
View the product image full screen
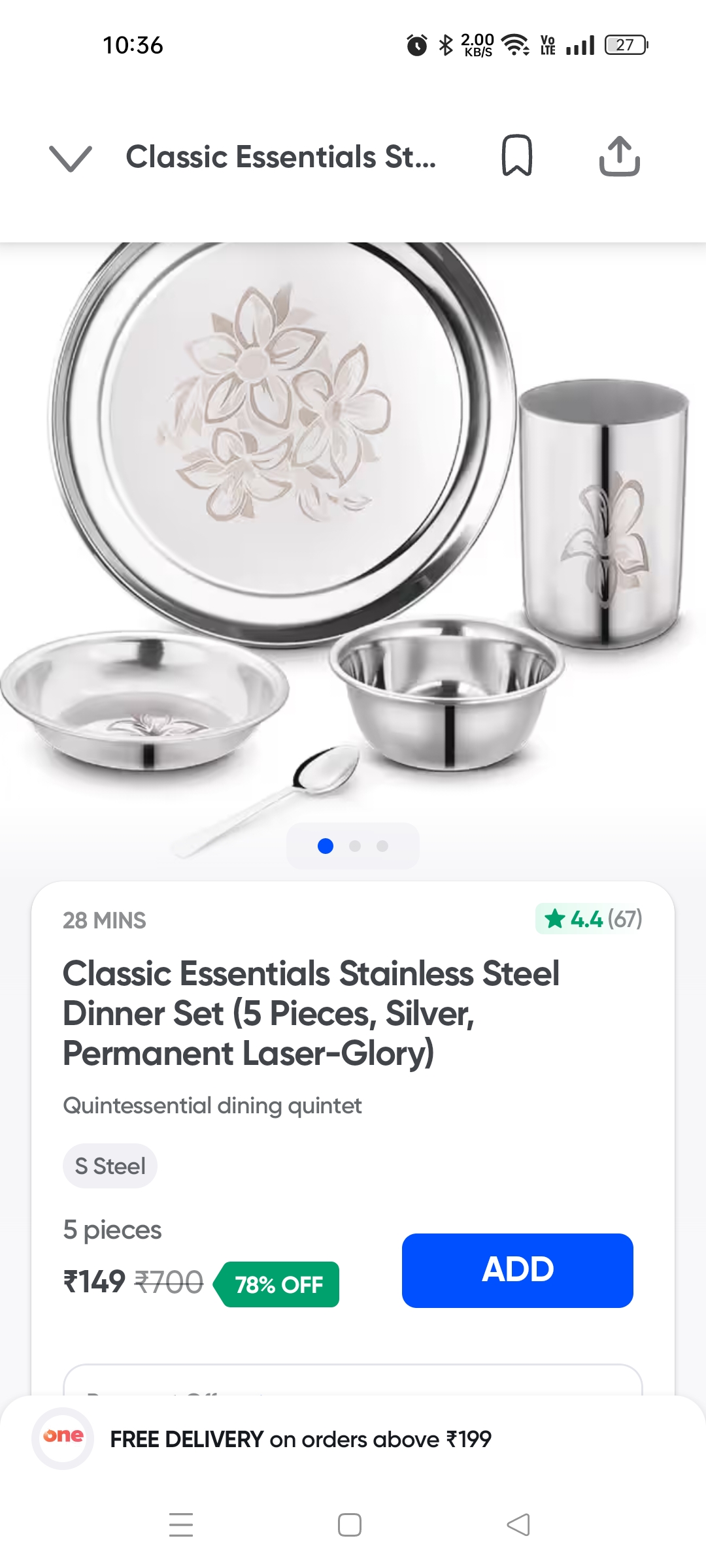[x=353, y=523]
